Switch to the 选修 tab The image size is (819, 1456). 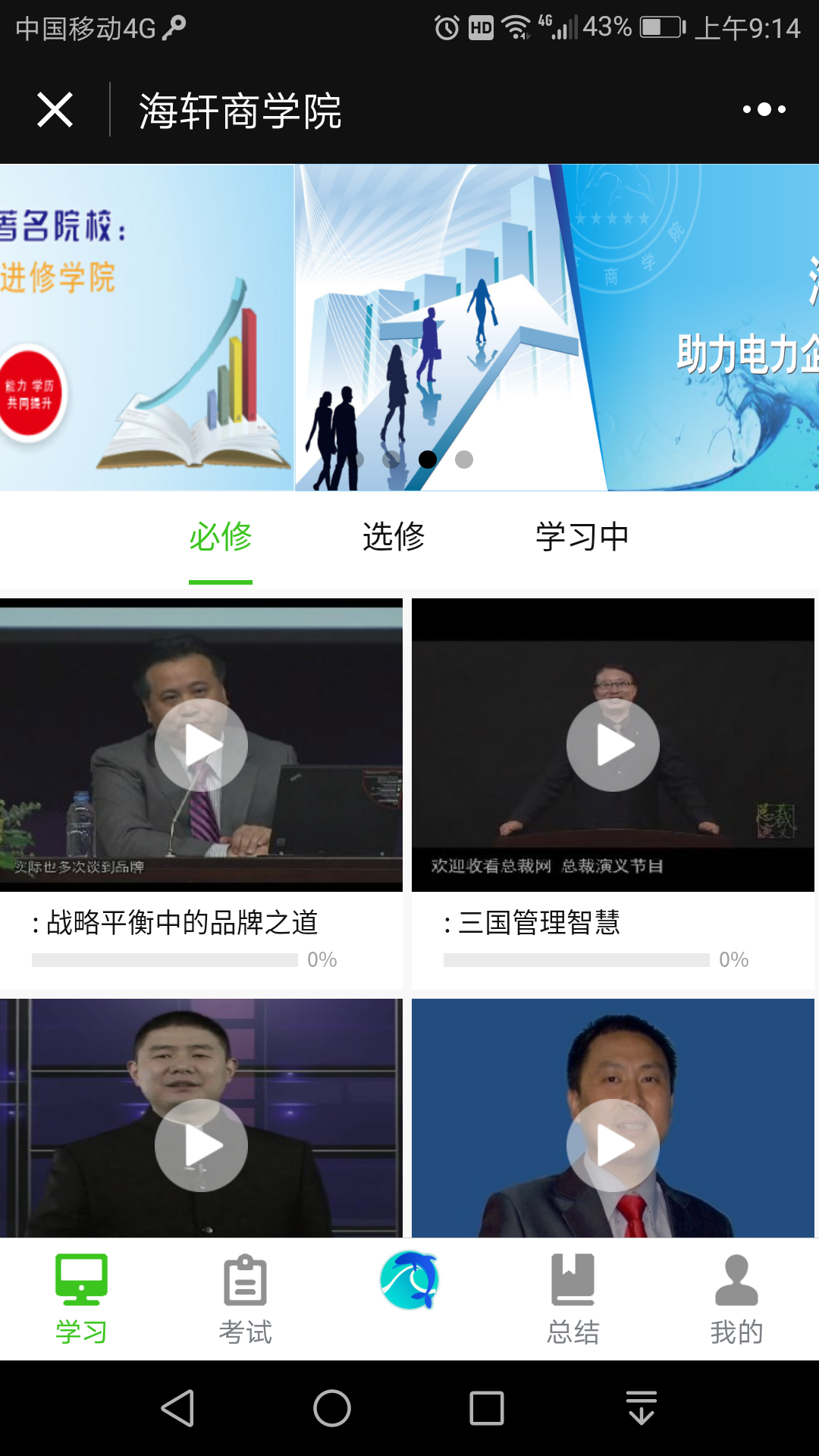tap(393, 537)
